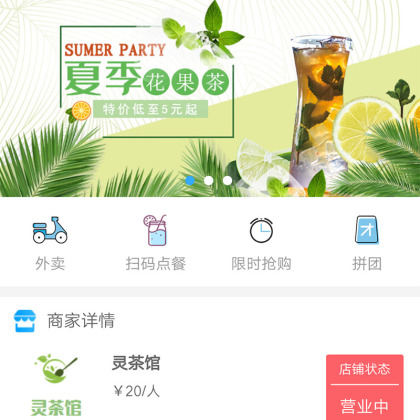This screenshot has width=420, height=420.
Task: Open the summer fruit tea promo banner
Action: tap(210, 98)
